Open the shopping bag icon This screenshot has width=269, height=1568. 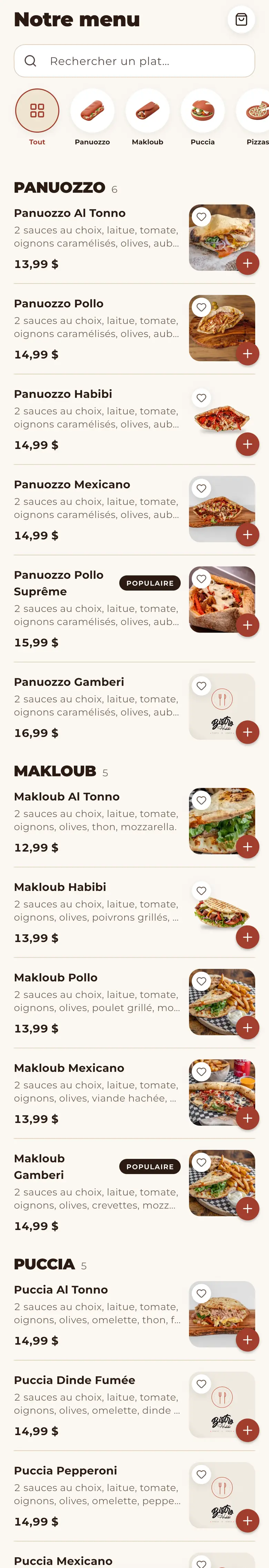(242, 19)
